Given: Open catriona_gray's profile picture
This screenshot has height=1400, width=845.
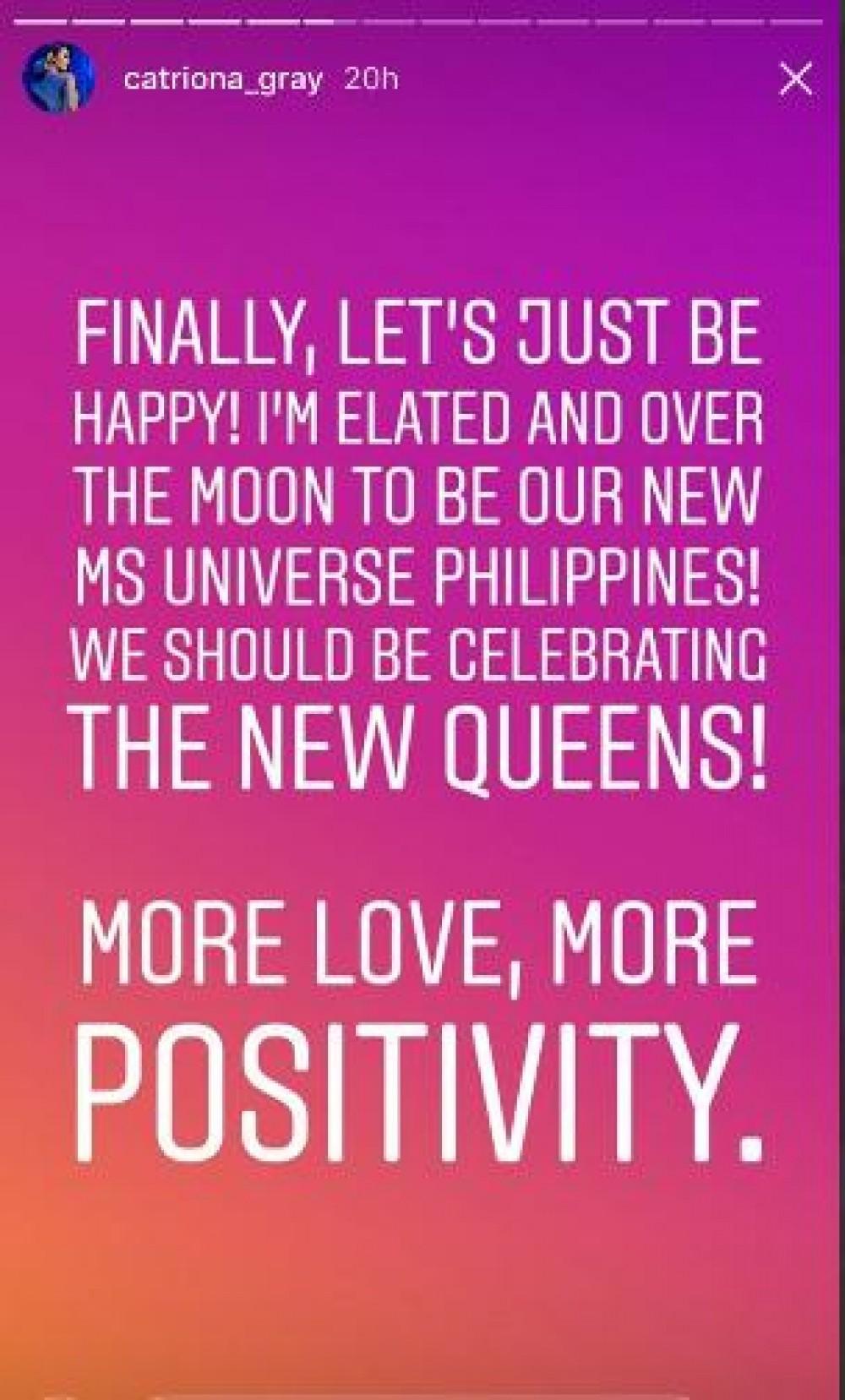Looking at the screenshot, I should coord(57,80).
